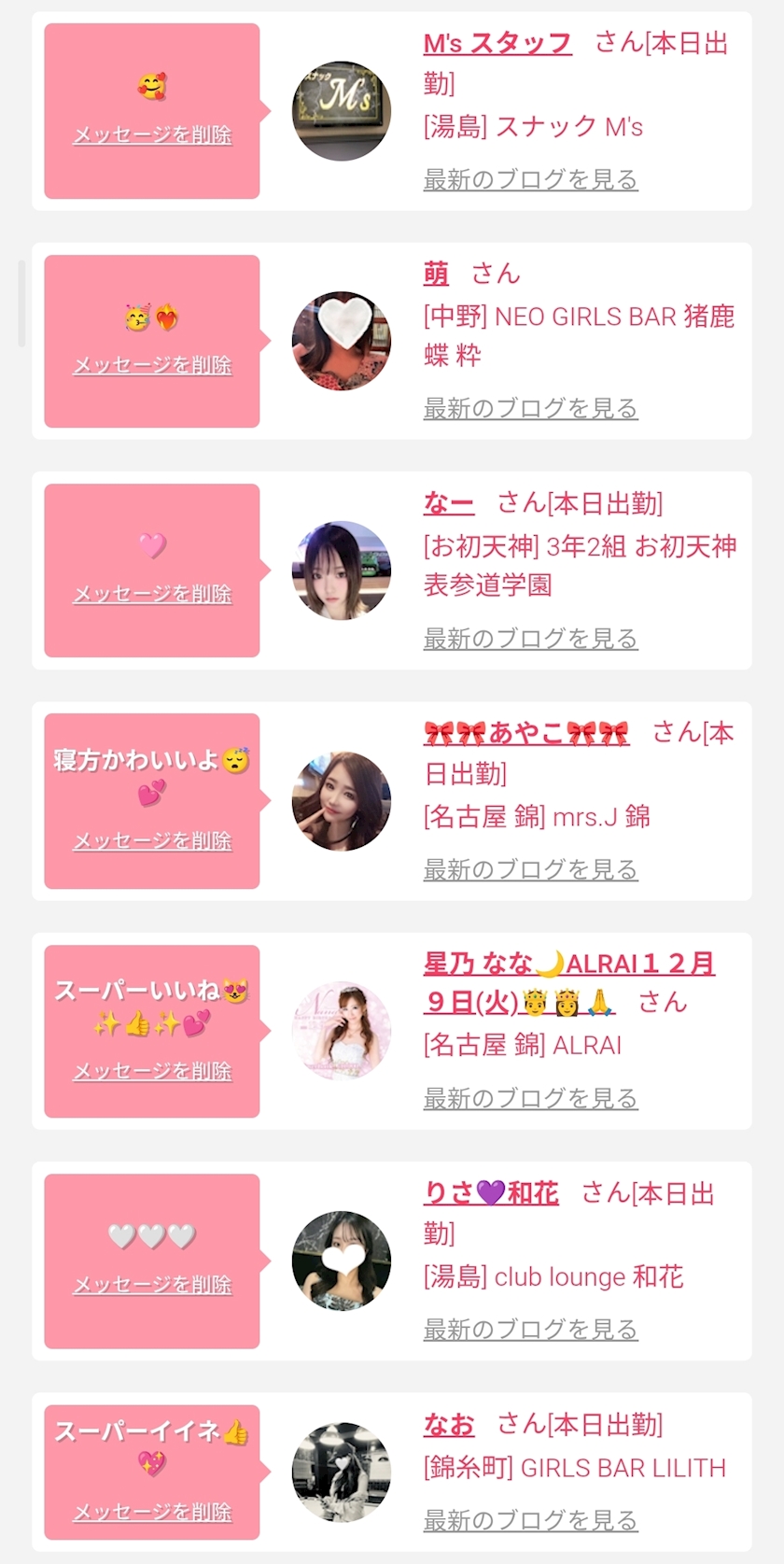View latest blog of 星乃 なな
784x1564 pixels.
[x=530, y=1098]
